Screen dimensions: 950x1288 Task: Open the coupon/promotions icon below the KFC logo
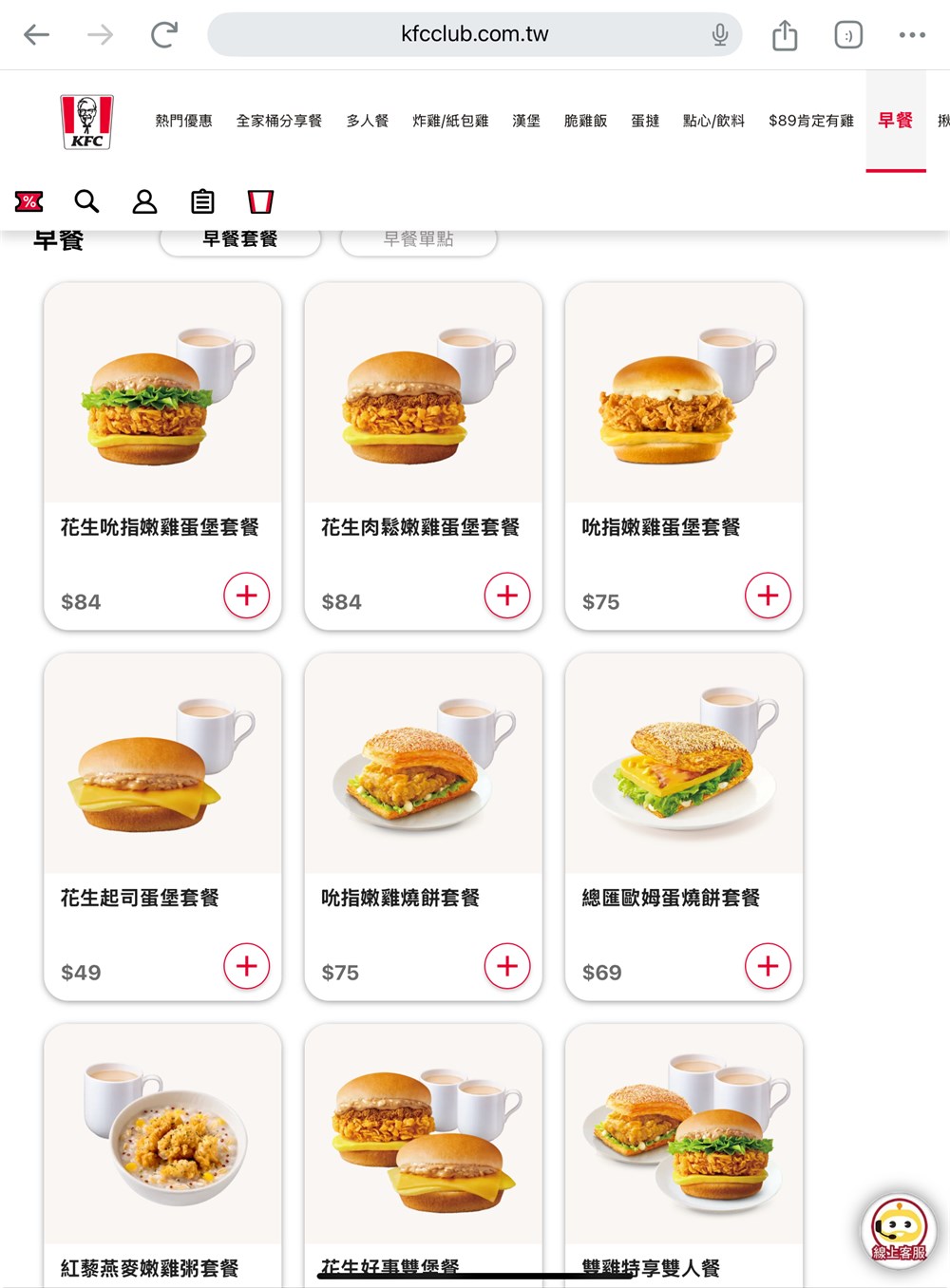[28, 201]
